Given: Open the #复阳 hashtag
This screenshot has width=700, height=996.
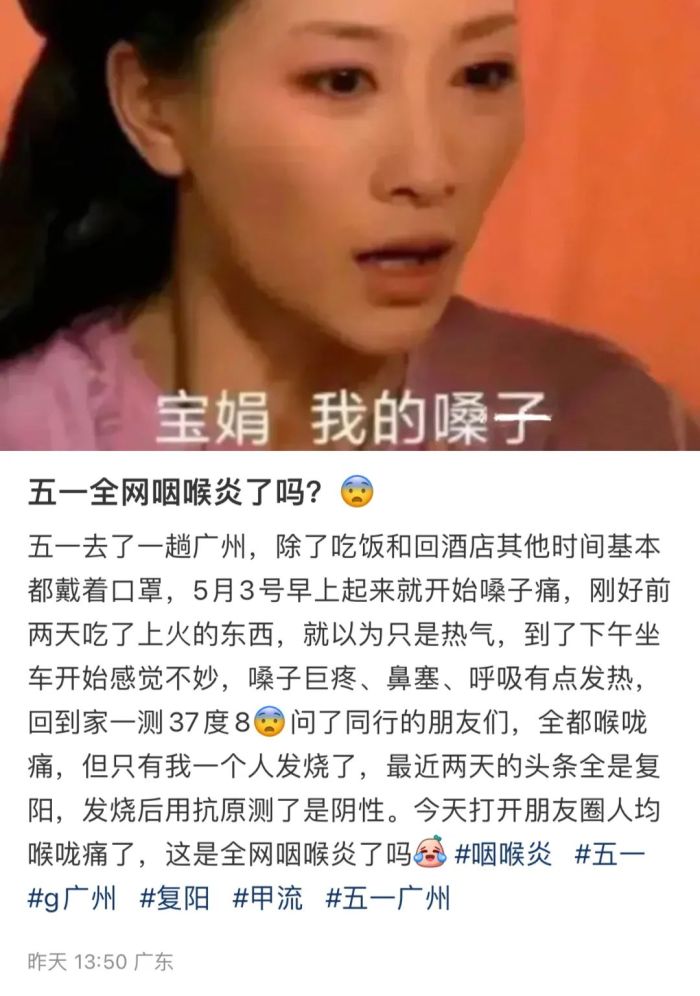Looking at the screenshot, I should point(175,897).
